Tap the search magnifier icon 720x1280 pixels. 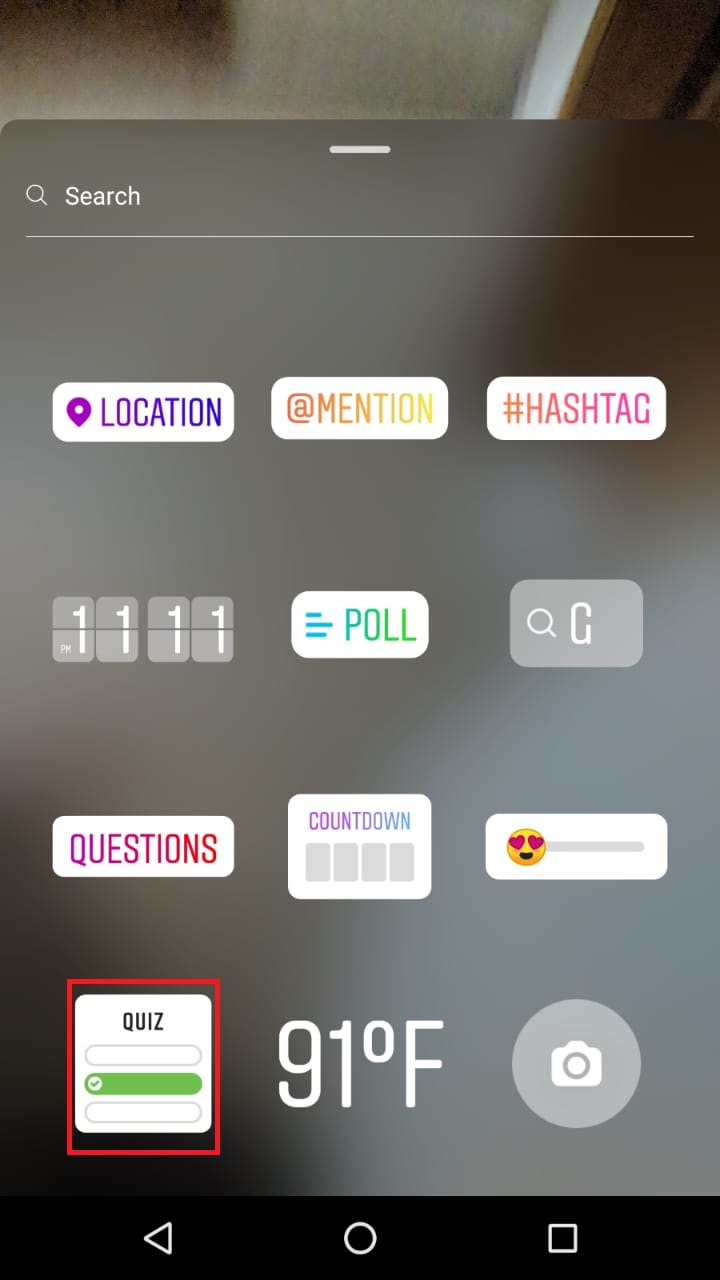[x=36, y=196]
